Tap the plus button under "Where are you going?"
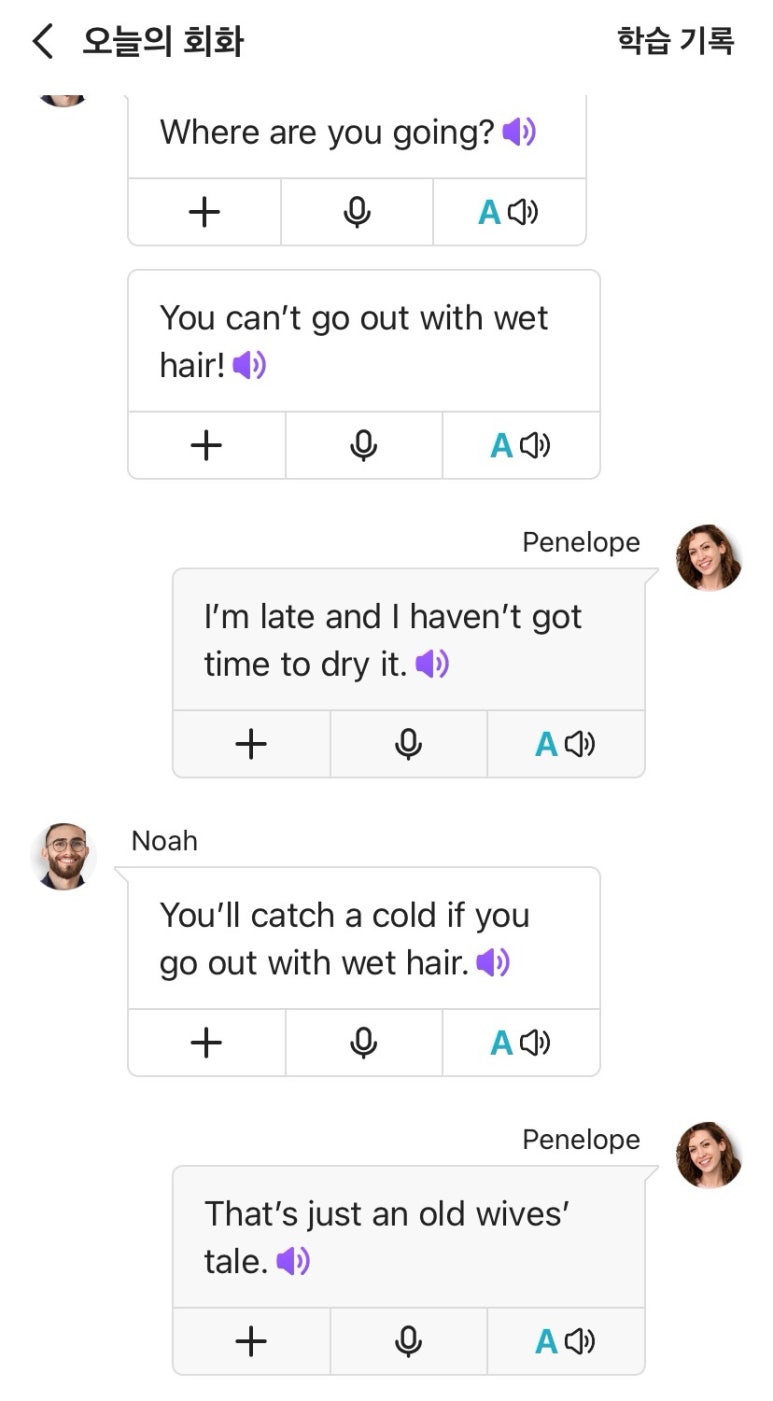 tap(204, 212)
